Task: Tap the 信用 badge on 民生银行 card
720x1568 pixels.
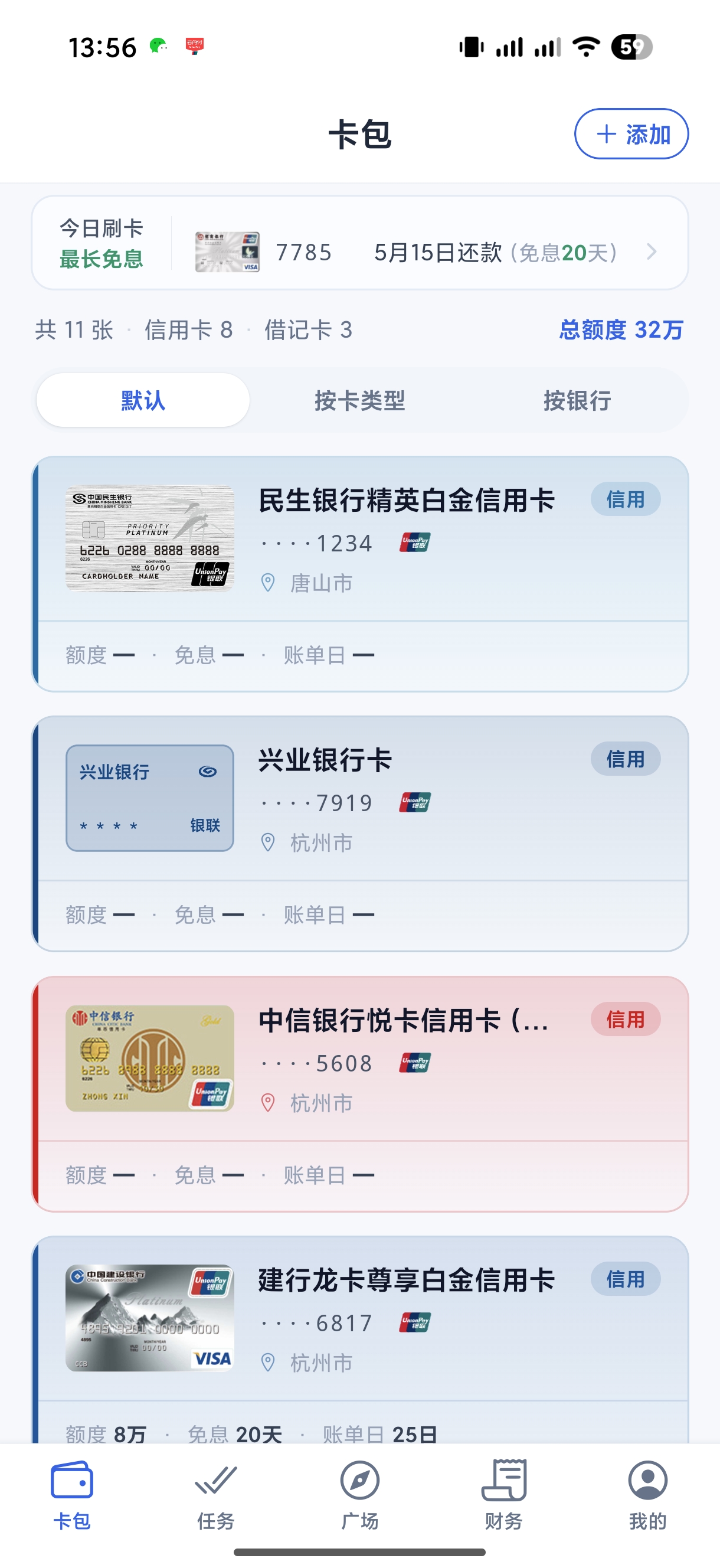Action: coord(626,498)
